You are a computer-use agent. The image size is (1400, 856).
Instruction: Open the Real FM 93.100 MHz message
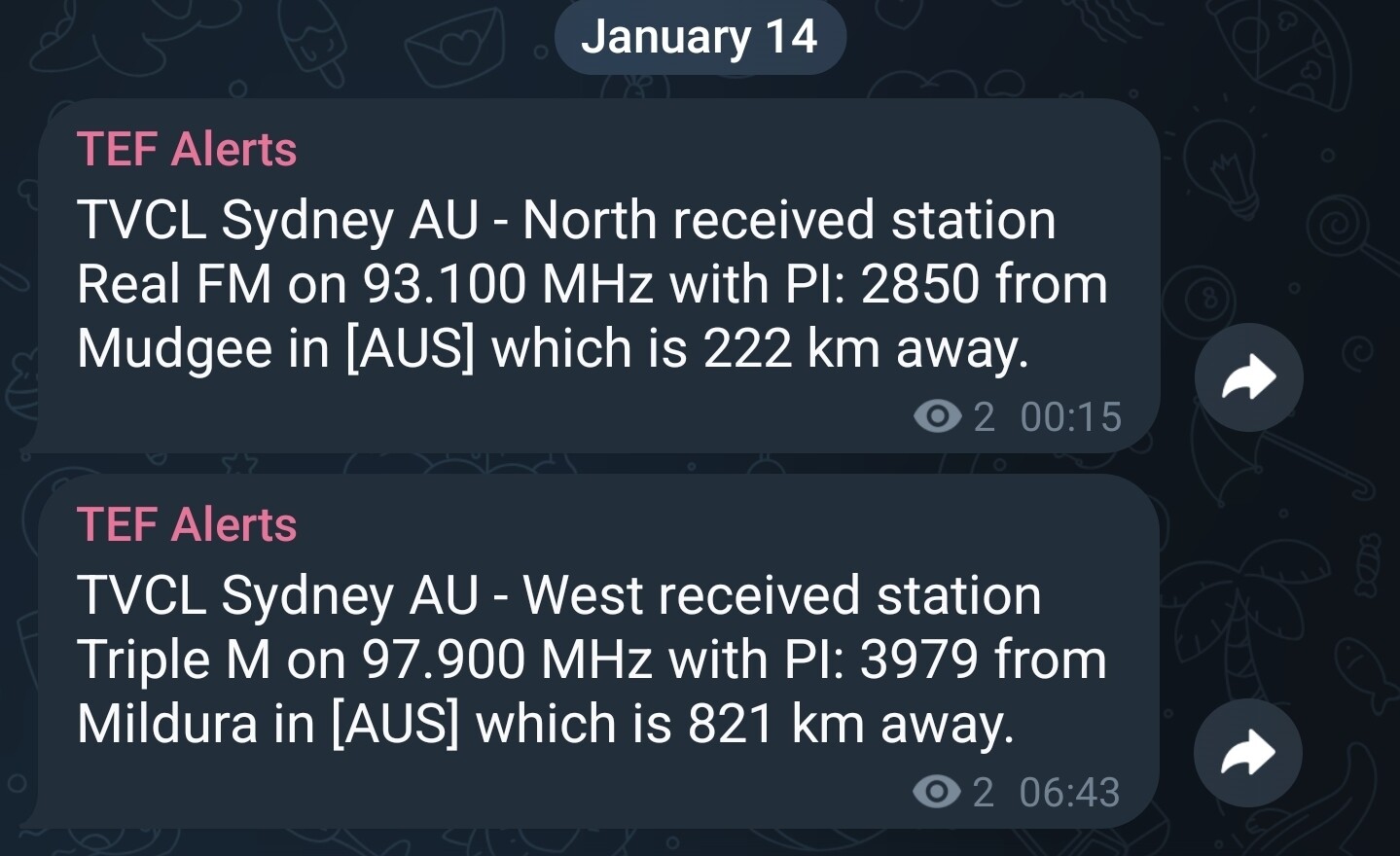click(x=591, y=284)
